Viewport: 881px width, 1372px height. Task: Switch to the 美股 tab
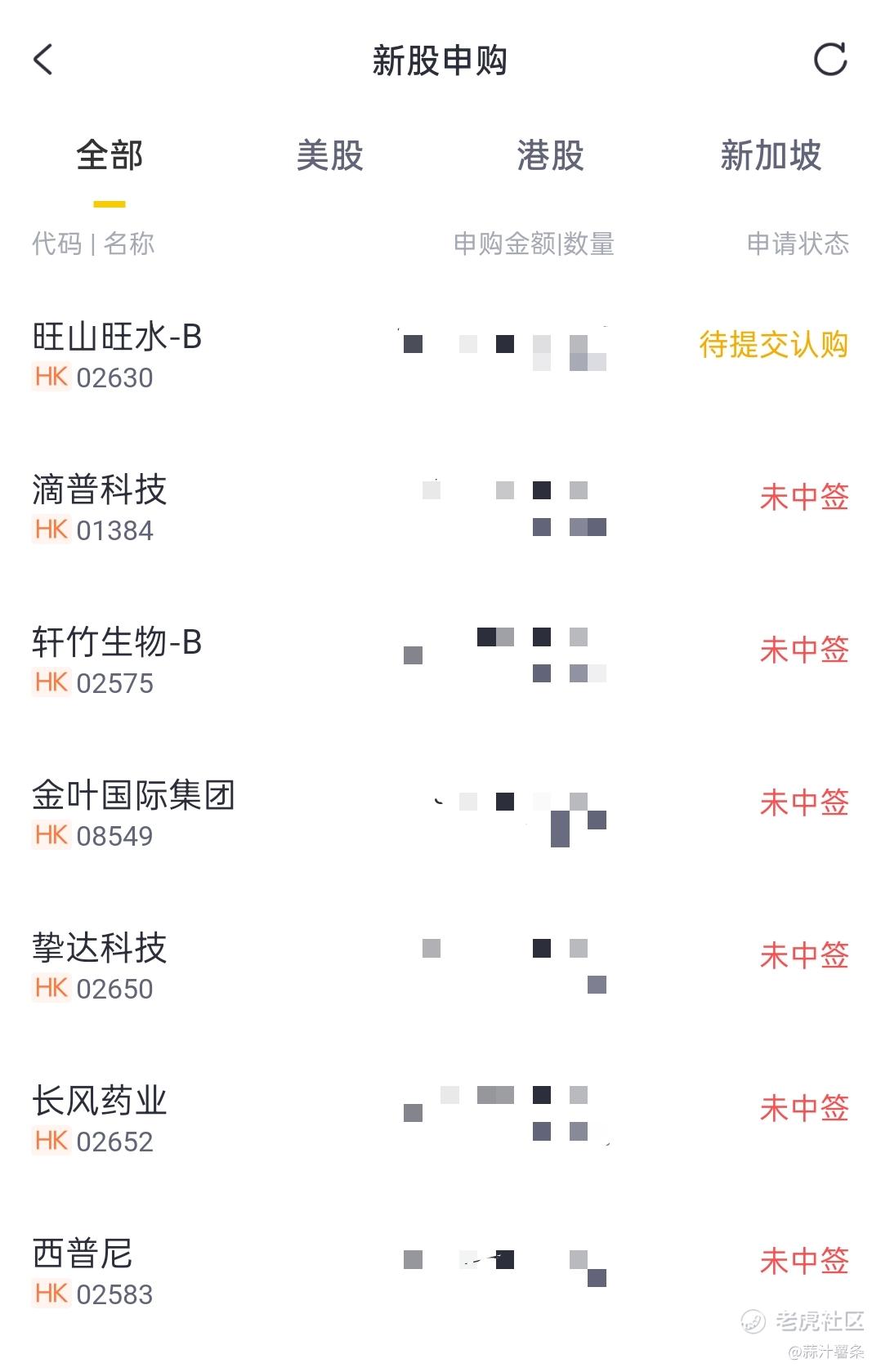[329, 155]
